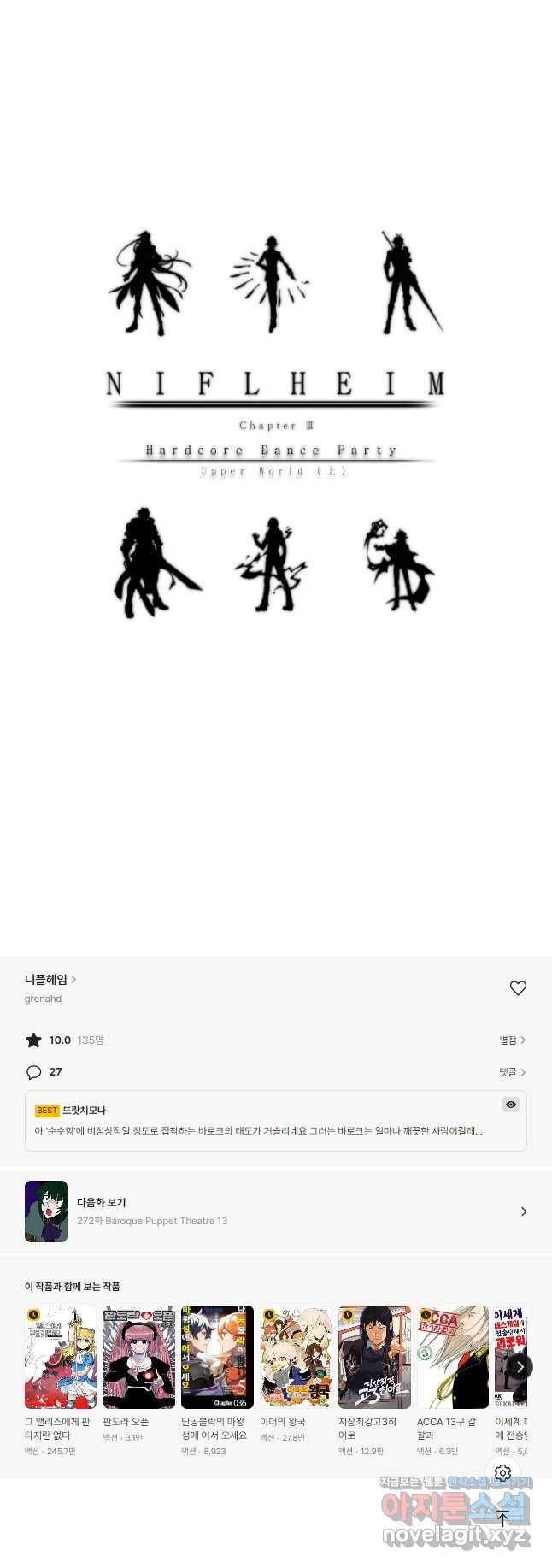552x1568 pixels.
Task: Open ACCA 13구 감찰과 webtoon
Action: 453,1357
